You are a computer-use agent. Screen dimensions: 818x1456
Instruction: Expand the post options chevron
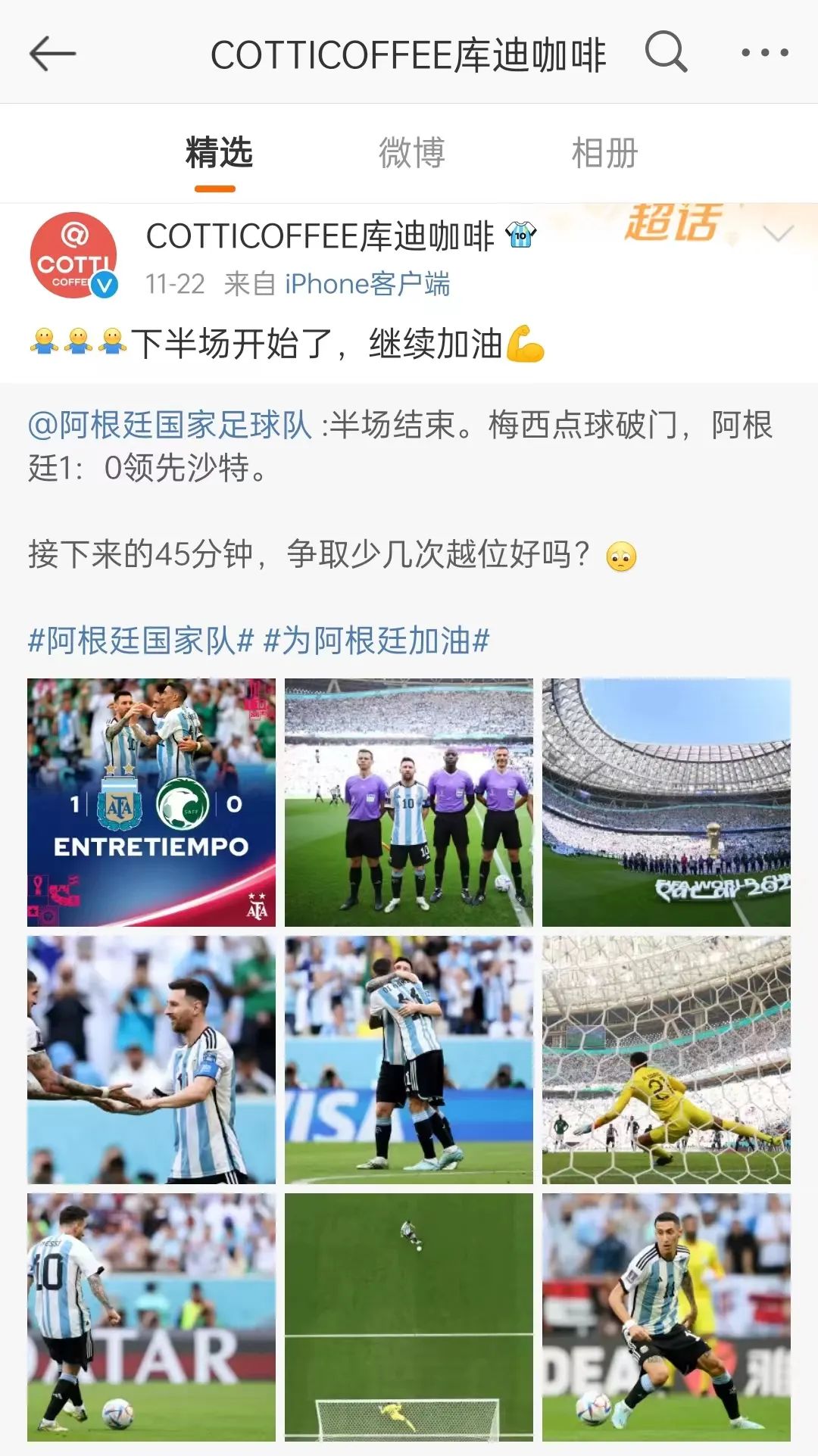pos(778,233)
